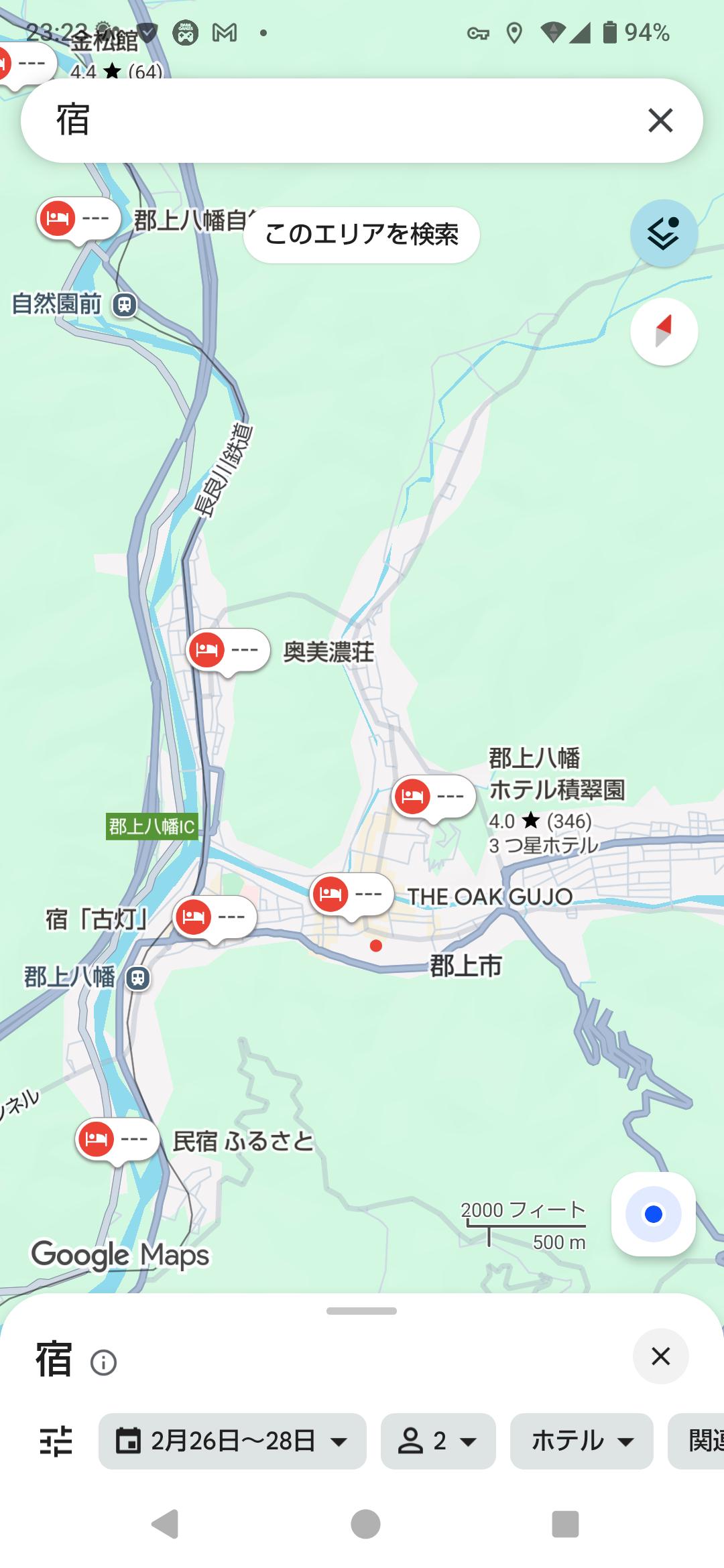
Task: Open the map layers selector
Action: click(x=664, y=233)
